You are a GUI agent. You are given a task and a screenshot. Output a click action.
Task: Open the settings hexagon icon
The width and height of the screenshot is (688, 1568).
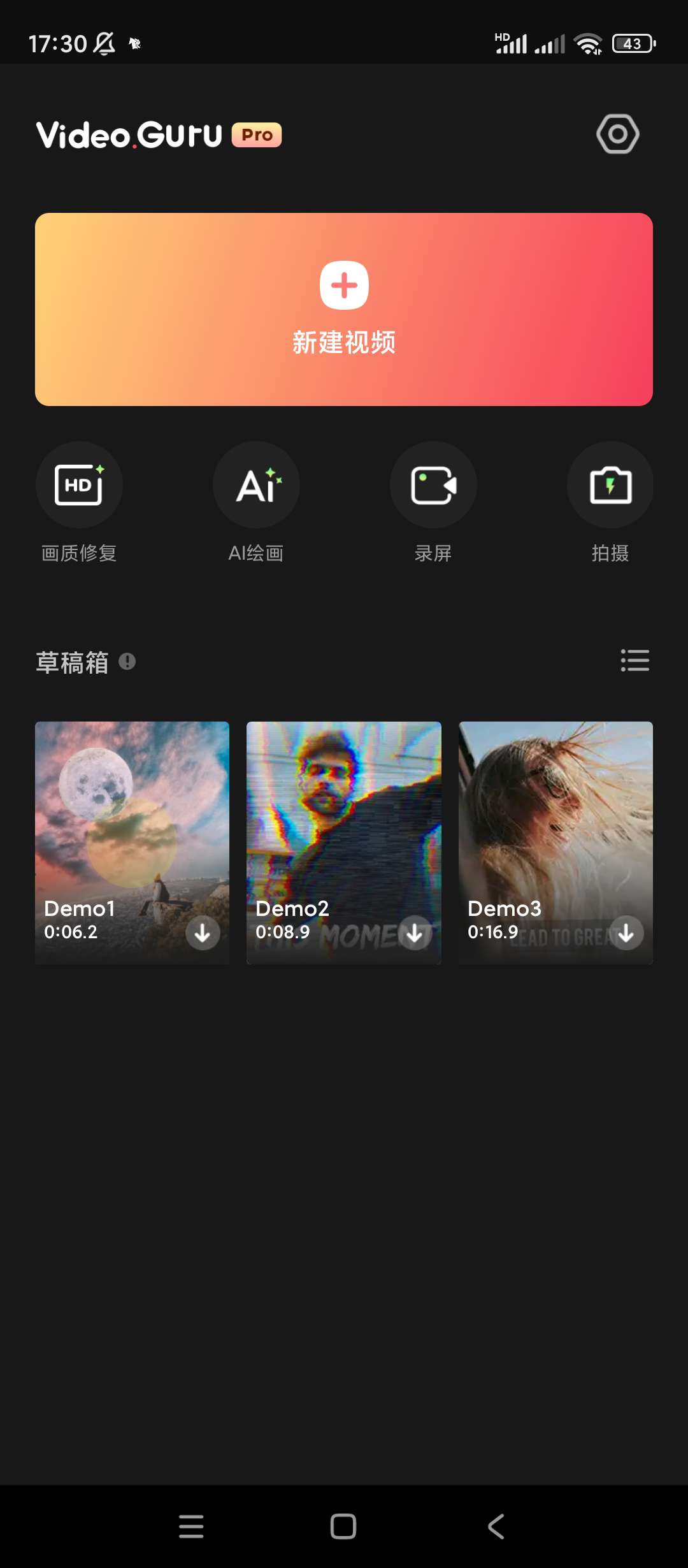tap(617, 134)
